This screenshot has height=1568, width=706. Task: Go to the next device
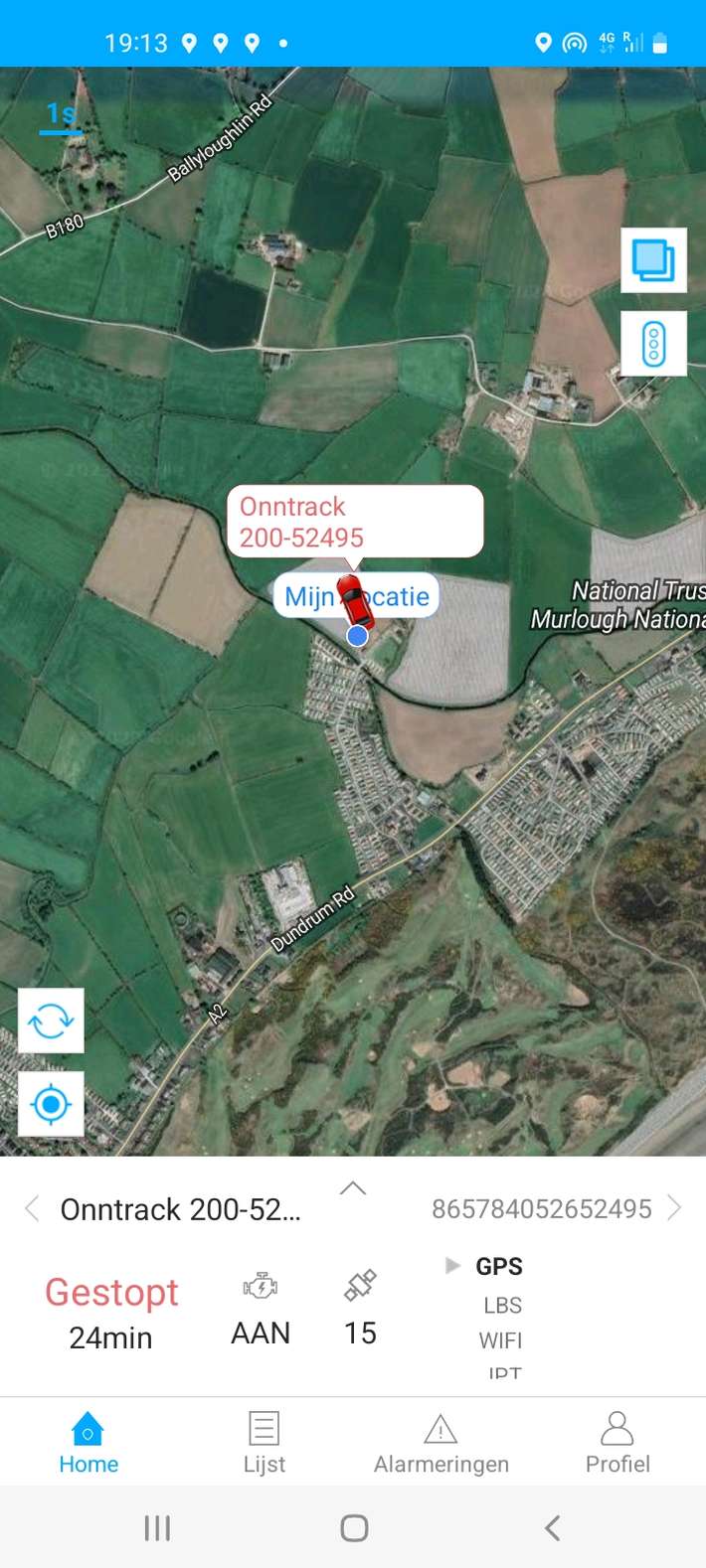pos(675,1208)
